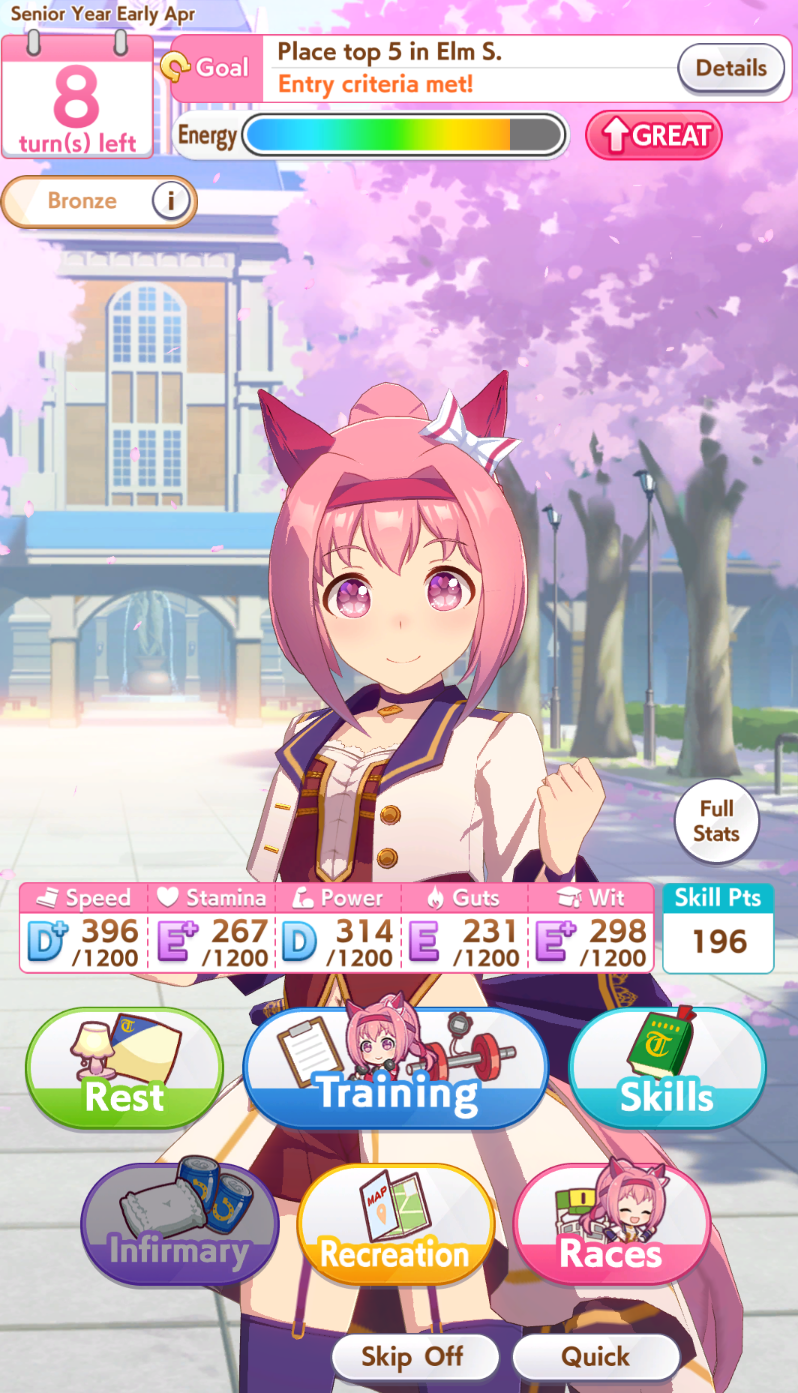Viewport: 798px width, 1393px height.
Task: Open the Skills shop
Action: coord(667,1068)
